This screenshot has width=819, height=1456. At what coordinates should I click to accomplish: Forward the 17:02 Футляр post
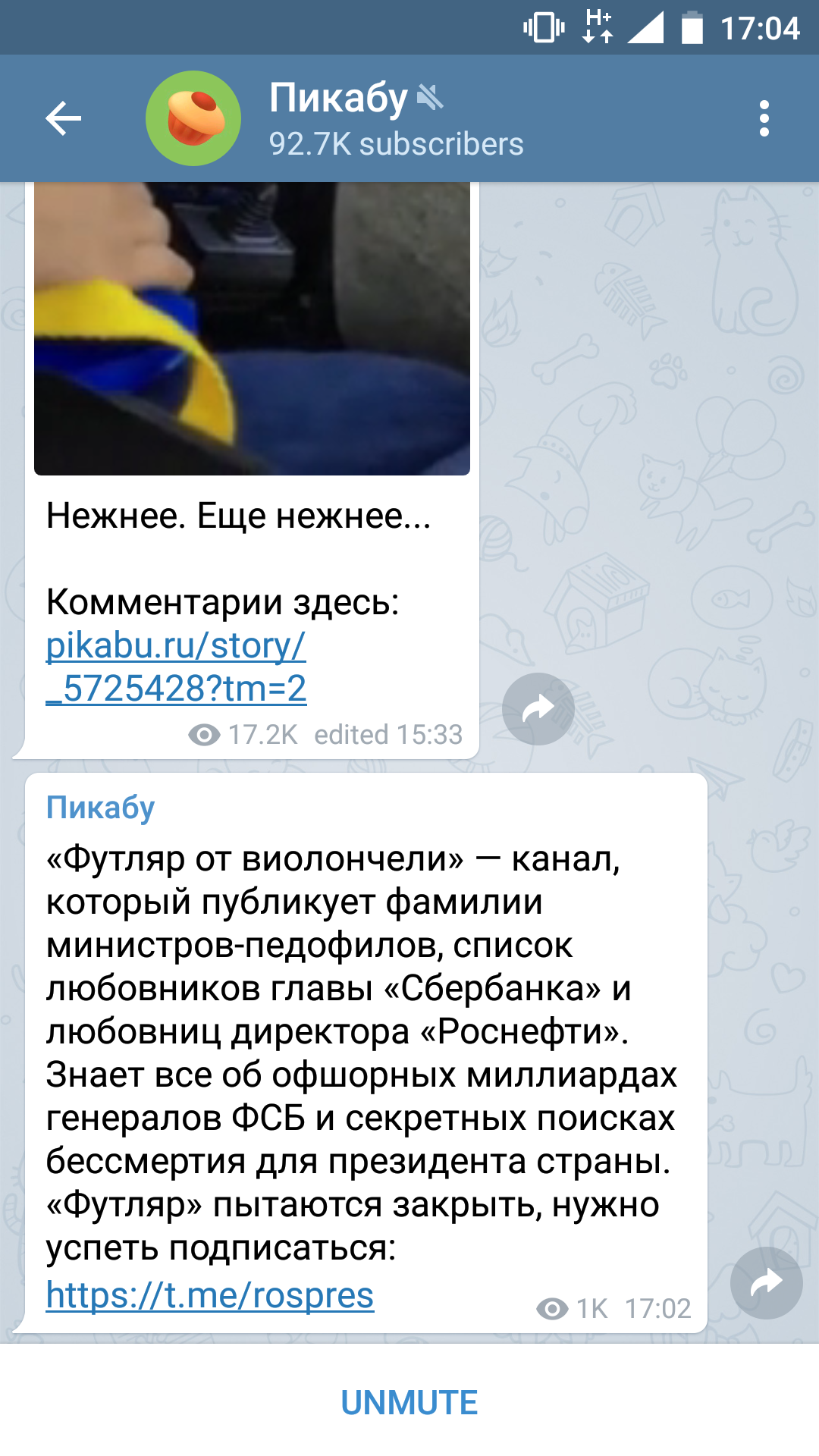(766, 1283)
